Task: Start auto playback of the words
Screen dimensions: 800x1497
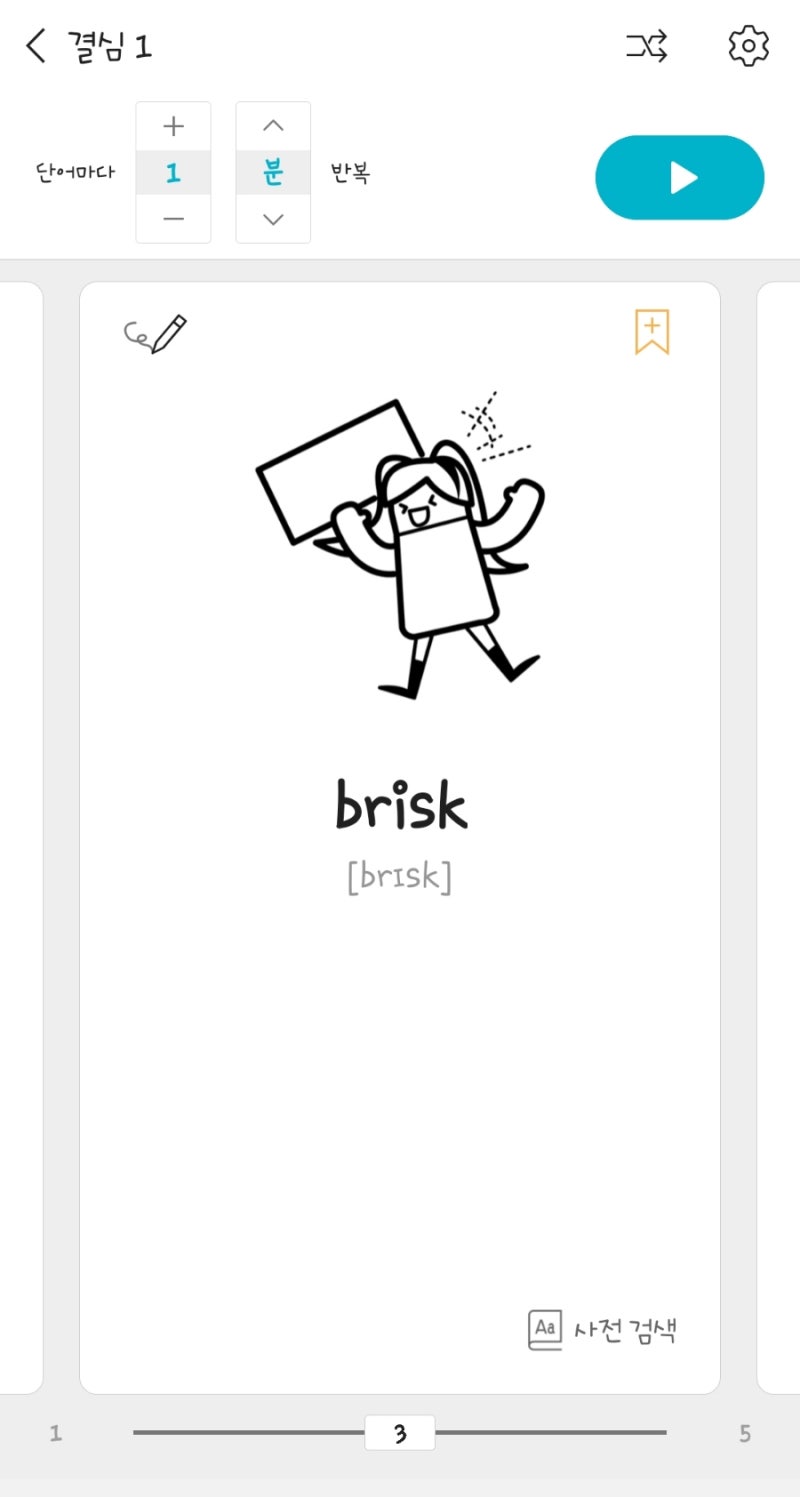Action: (680, 178)
